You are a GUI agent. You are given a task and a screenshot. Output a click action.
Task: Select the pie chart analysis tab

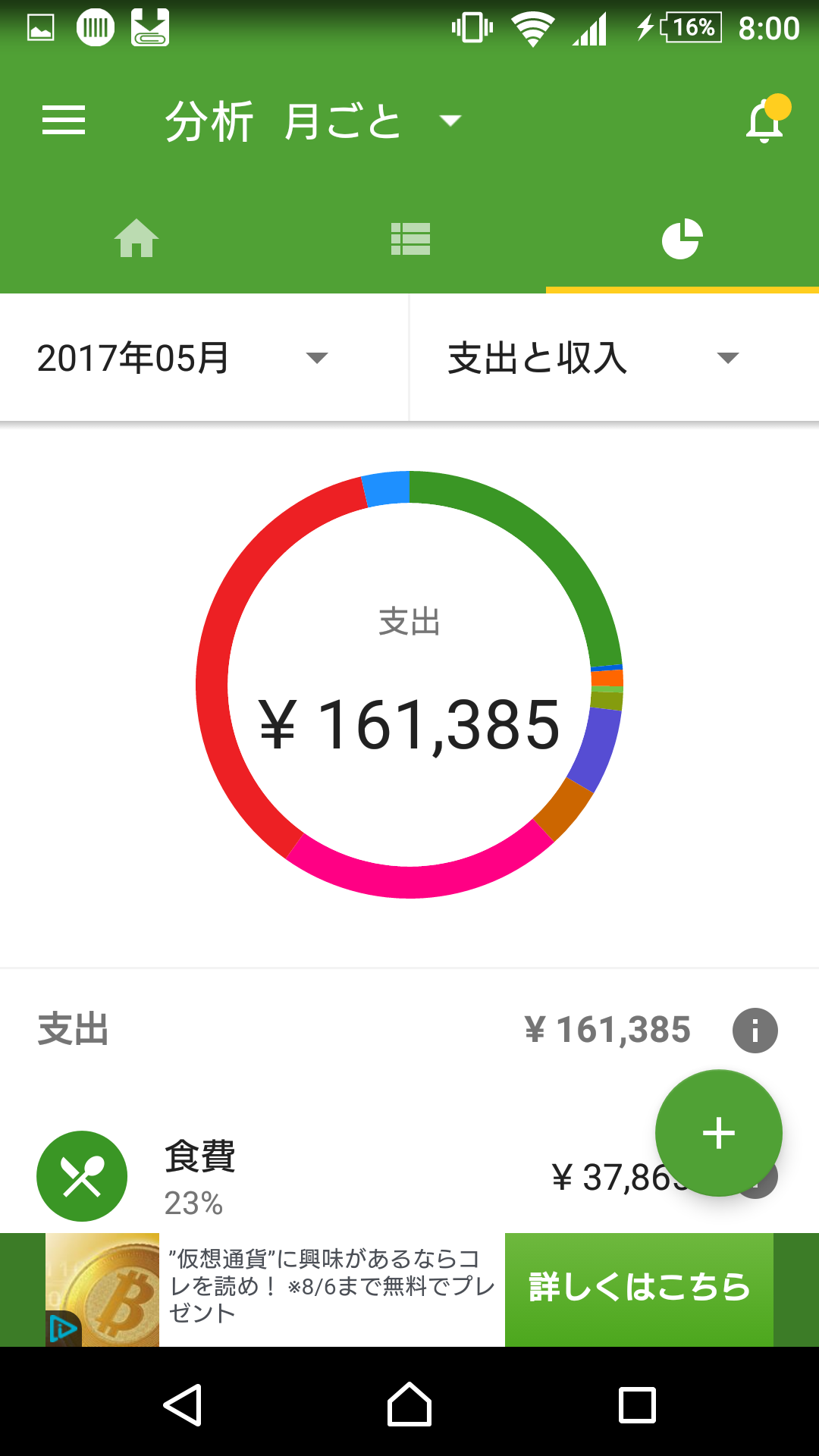click(x=682, y=239)
